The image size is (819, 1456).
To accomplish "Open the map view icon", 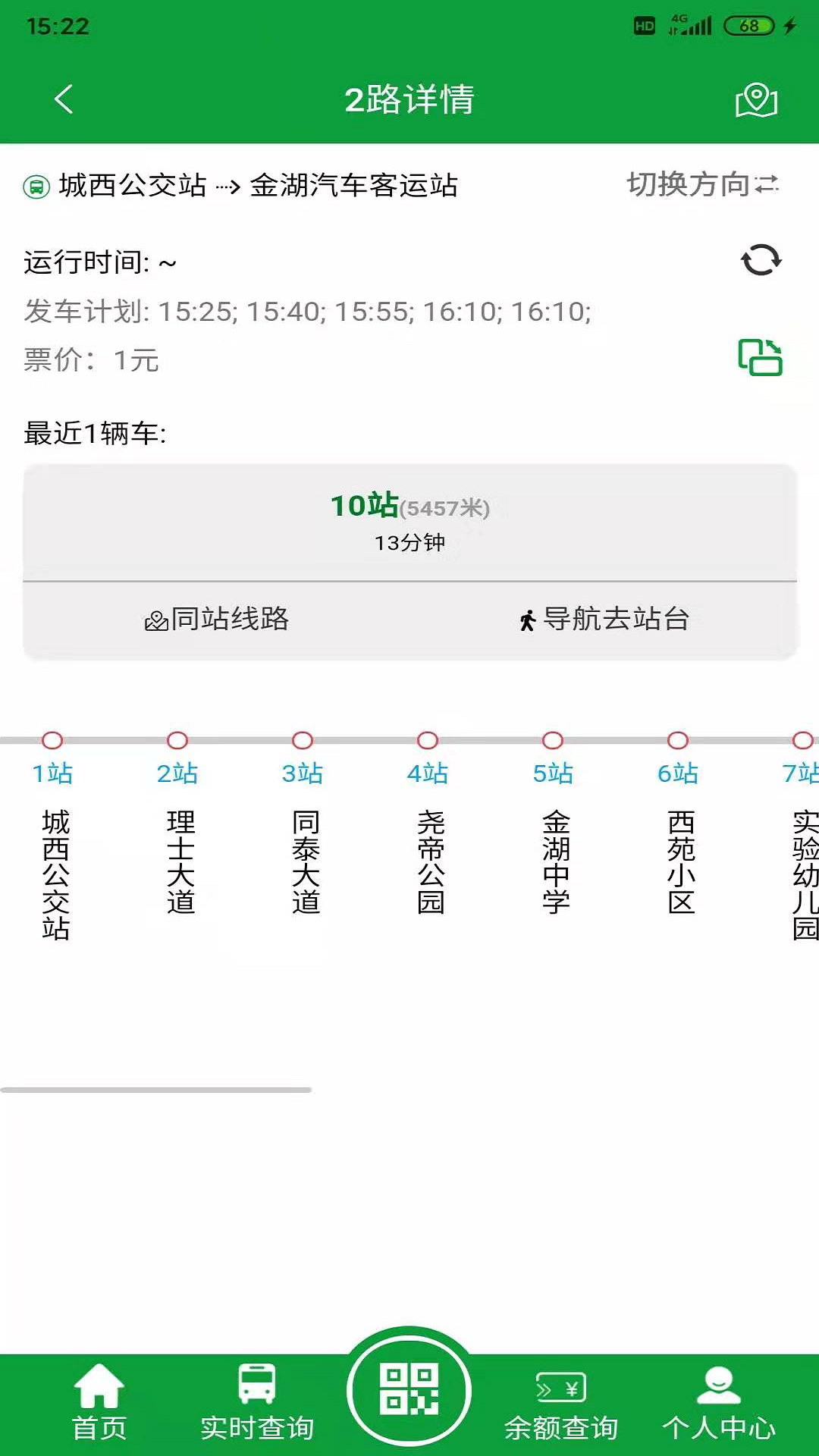I will click(756, 100).
